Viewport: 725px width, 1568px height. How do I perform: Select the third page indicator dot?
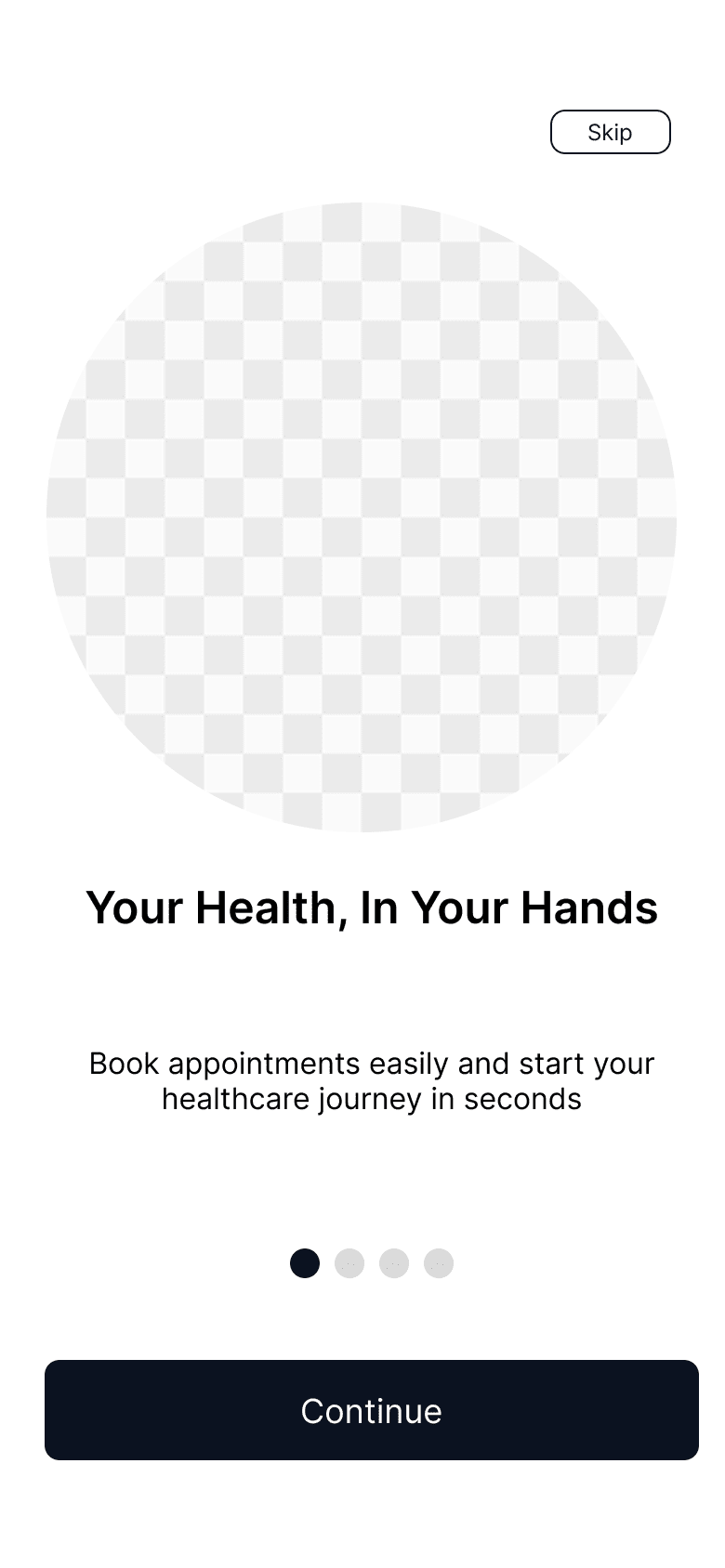coord(394,1263)
